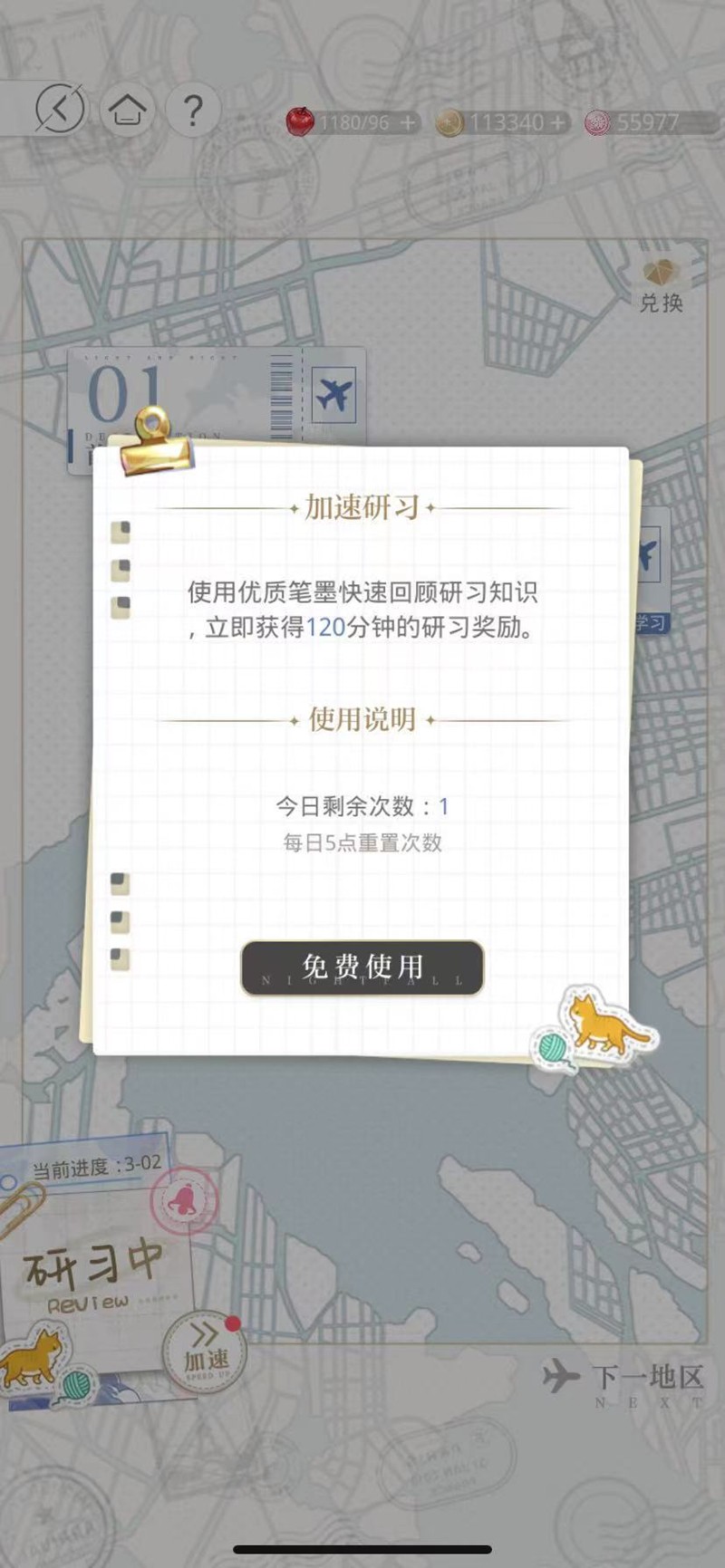Add more gold coins with plus
The height and width of the screenshot is (1568, 725).
557,122
